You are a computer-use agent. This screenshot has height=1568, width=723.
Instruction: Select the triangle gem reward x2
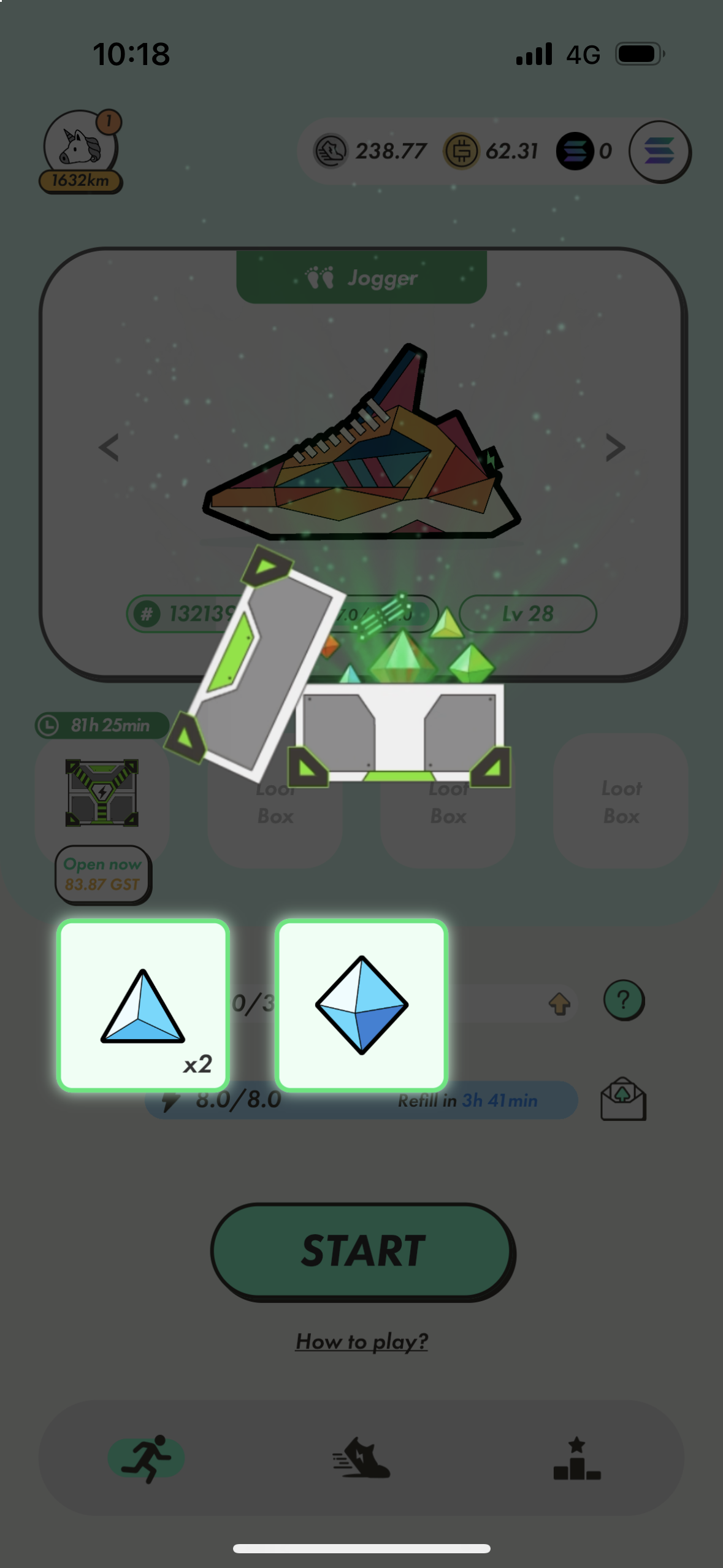tap(143, 1005)
